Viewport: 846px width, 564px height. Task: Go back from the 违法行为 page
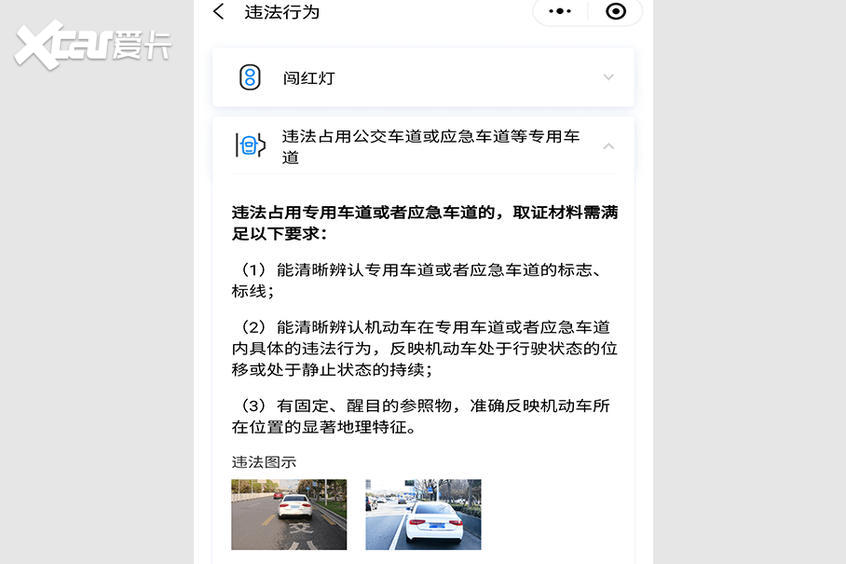(x=219, y=12)
